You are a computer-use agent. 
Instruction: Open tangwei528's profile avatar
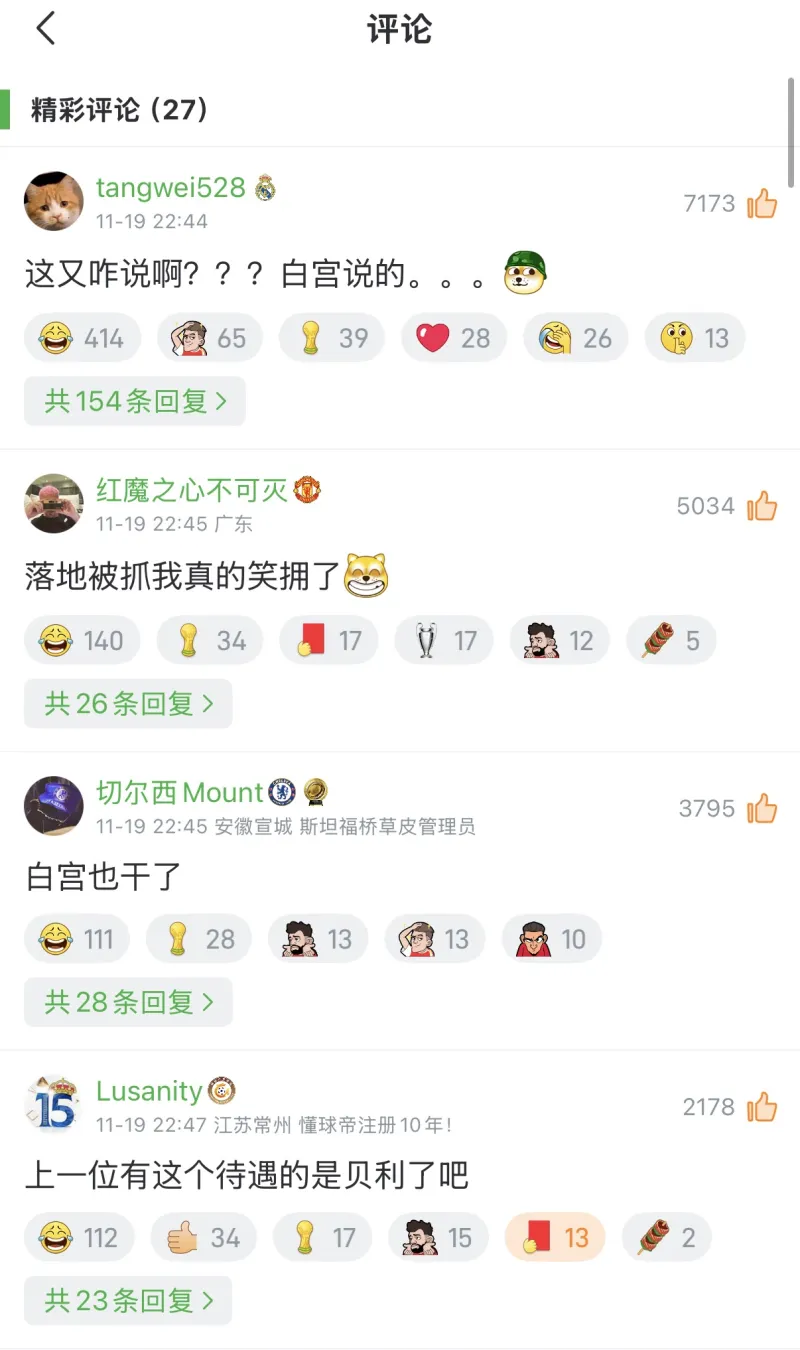click(54, 201)
